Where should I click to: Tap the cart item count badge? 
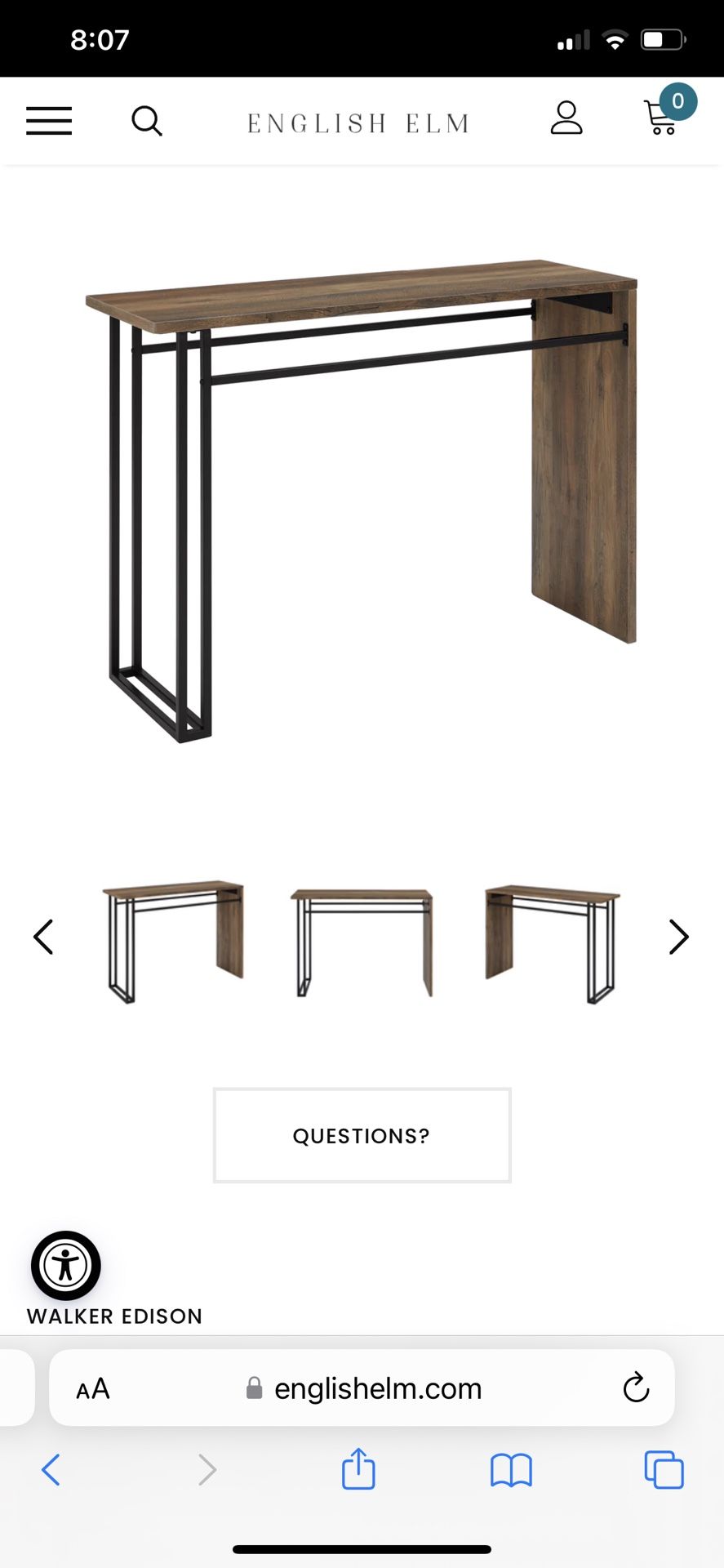(x=677, y=100)
